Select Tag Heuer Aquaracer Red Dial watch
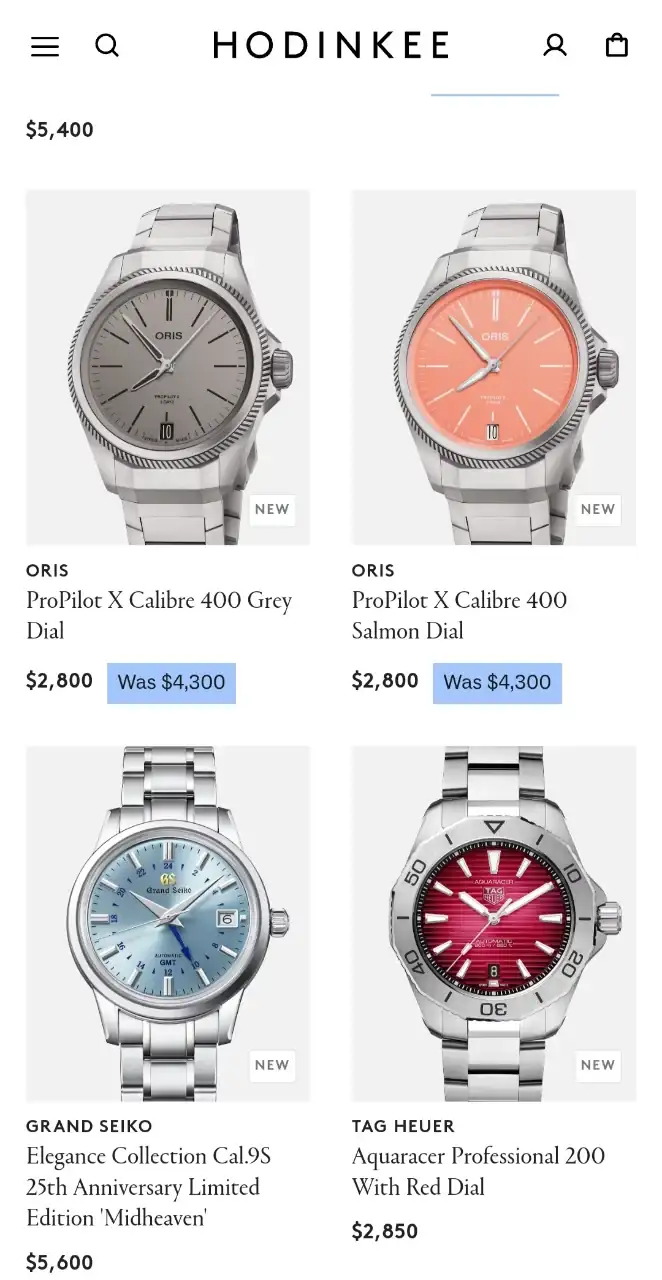 click(494, 924)
